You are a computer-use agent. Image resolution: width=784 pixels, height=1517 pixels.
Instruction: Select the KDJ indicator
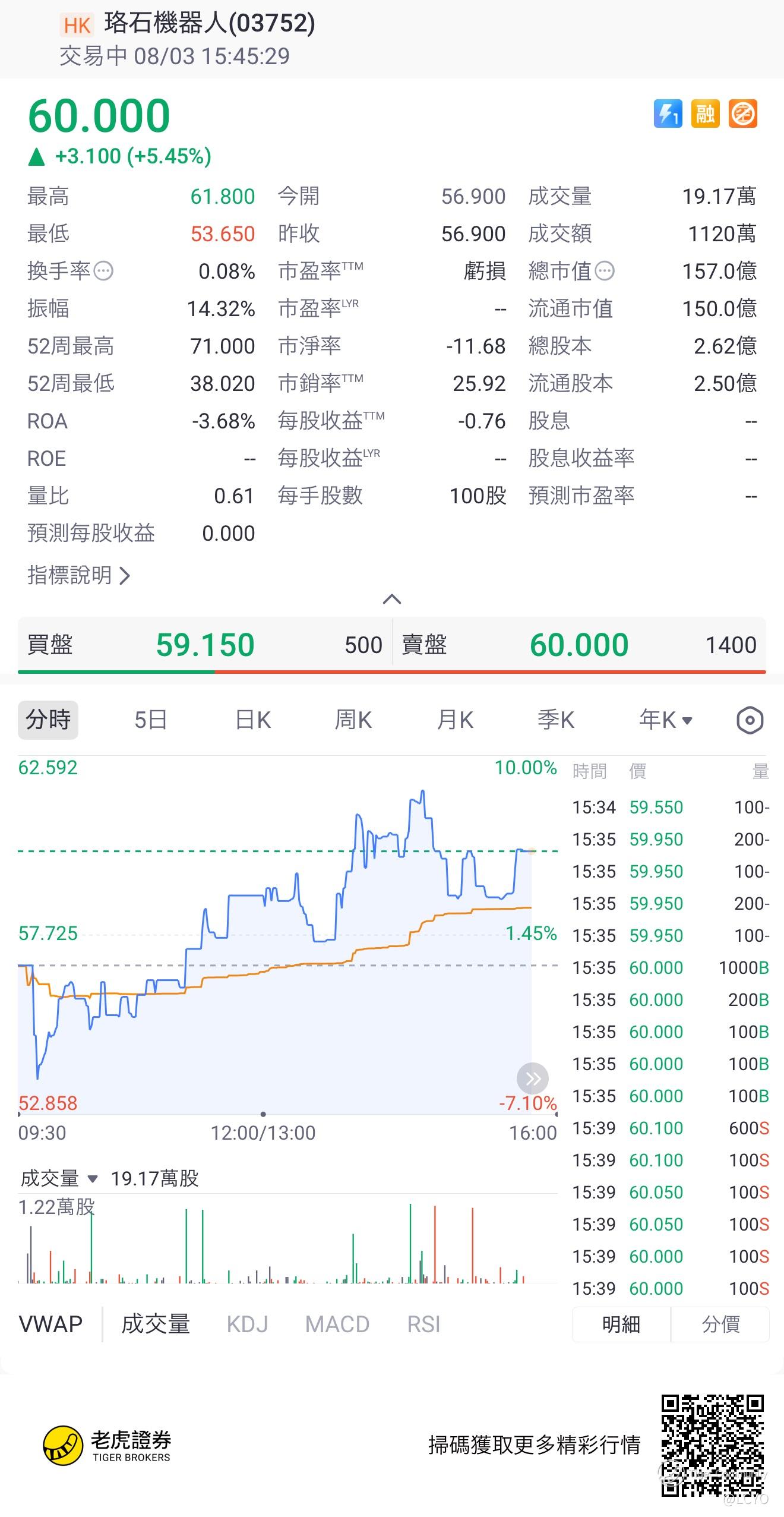247,1324
